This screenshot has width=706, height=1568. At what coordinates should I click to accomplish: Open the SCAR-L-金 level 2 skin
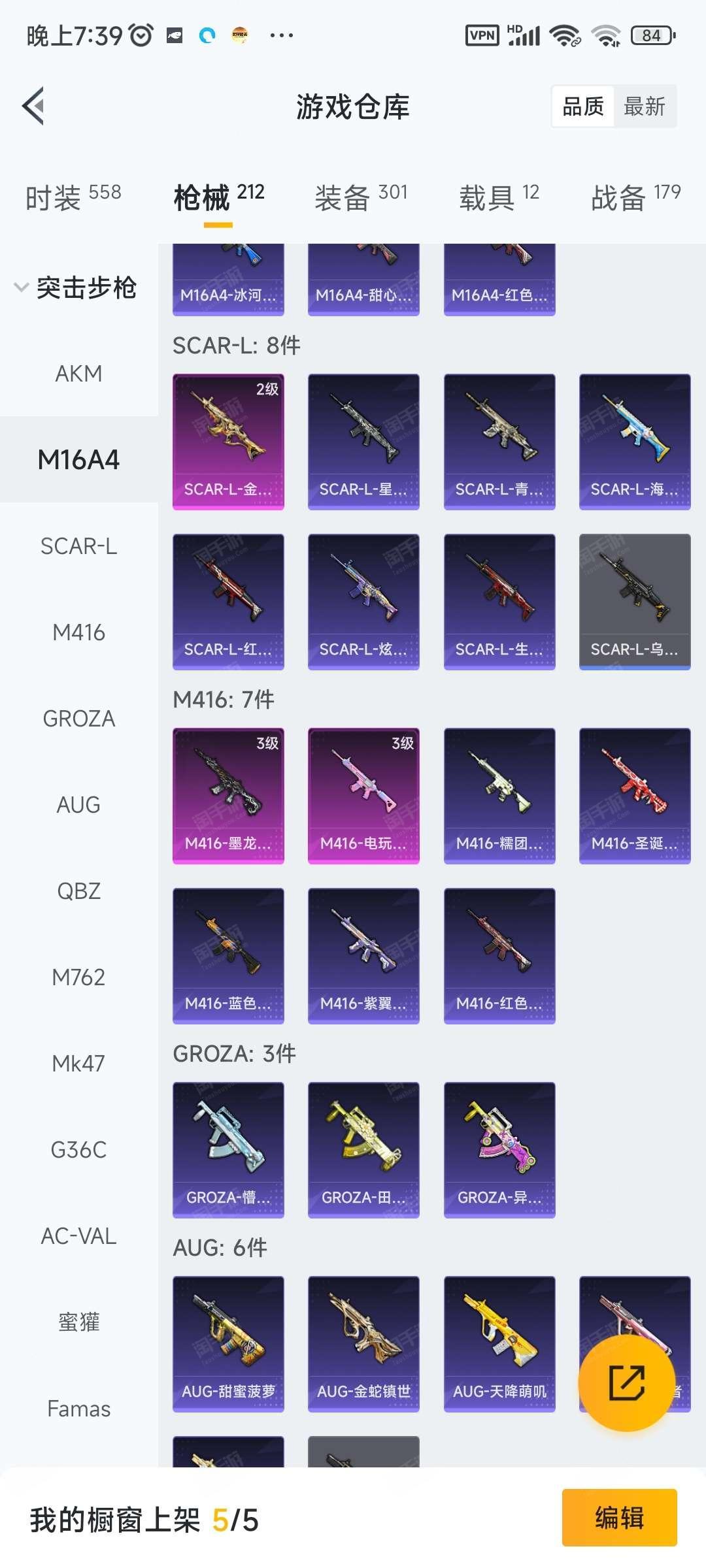(228, 442)
